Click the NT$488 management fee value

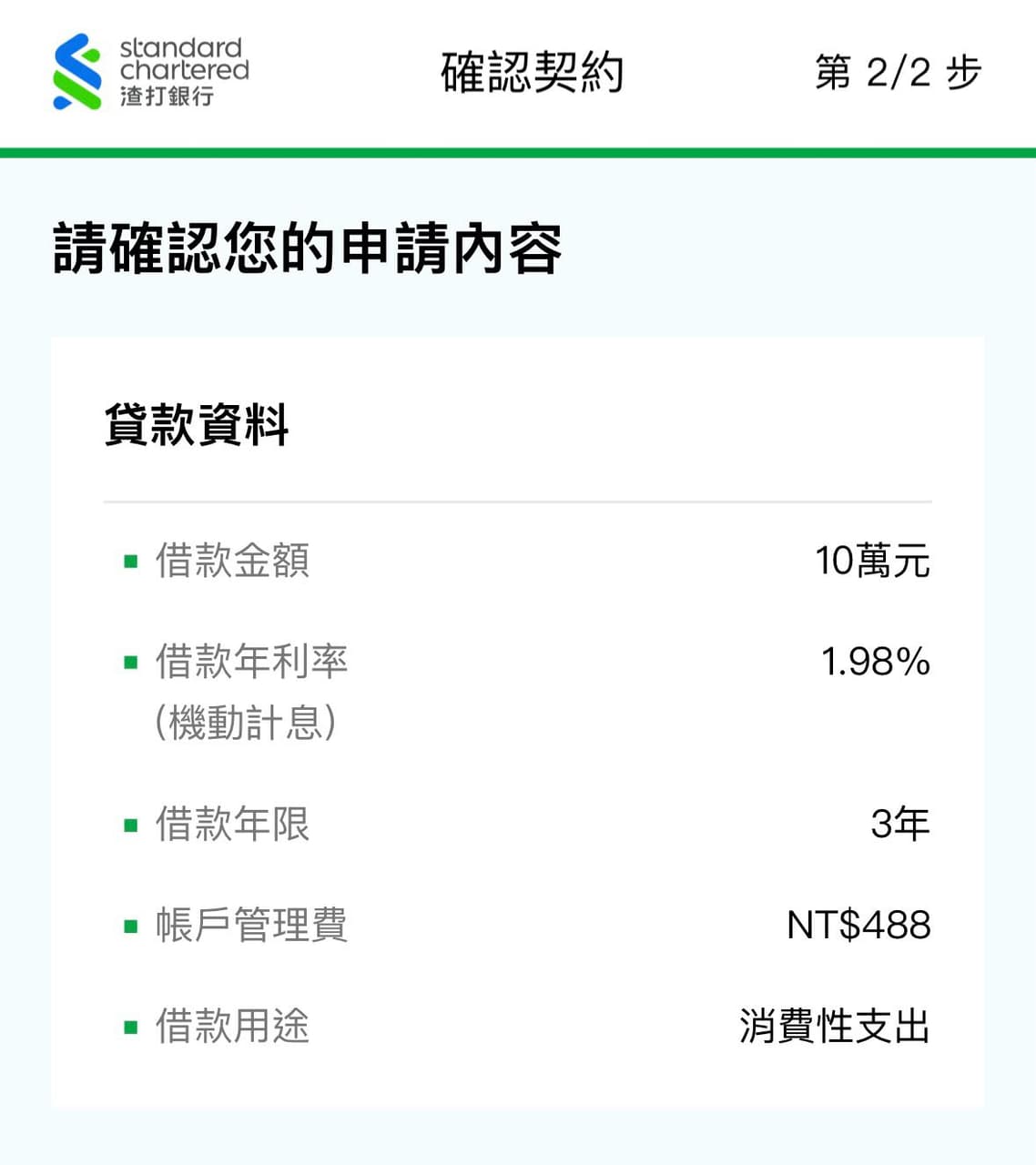858,926
